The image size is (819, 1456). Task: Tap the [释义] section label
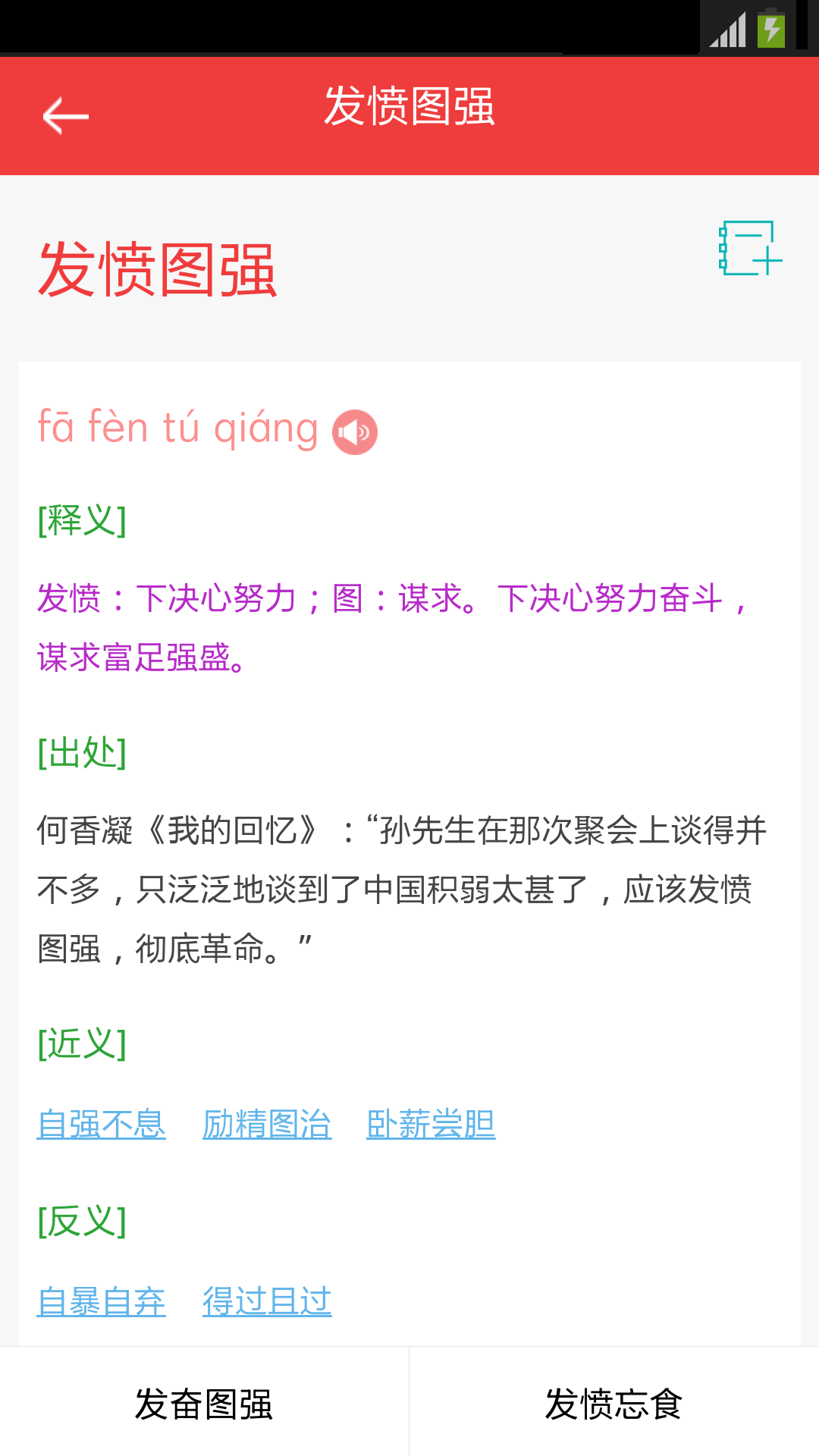[82, 521]
